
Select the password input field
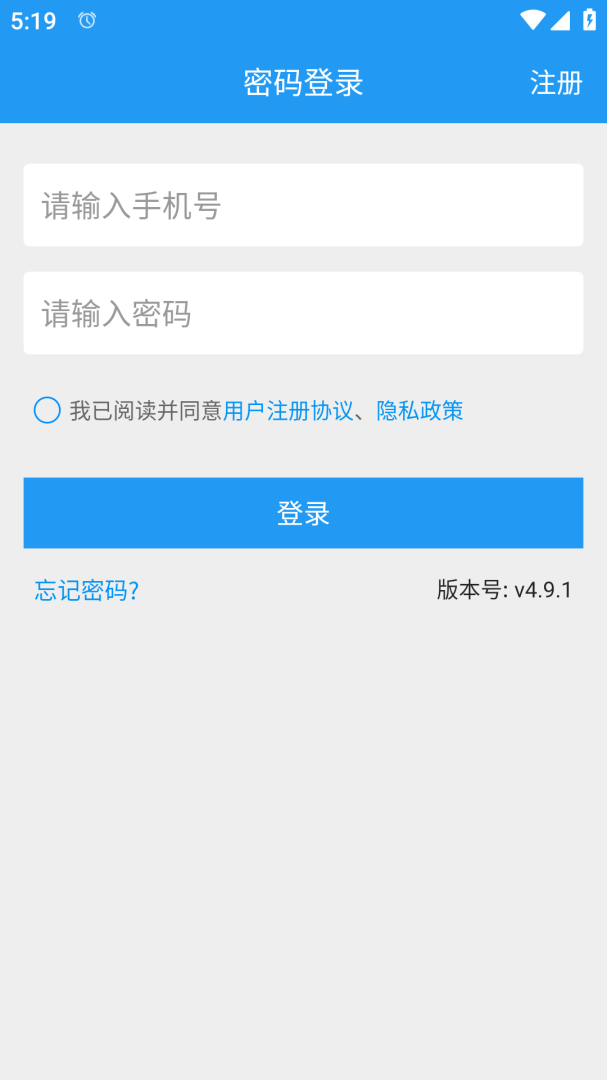click(303, 314)
